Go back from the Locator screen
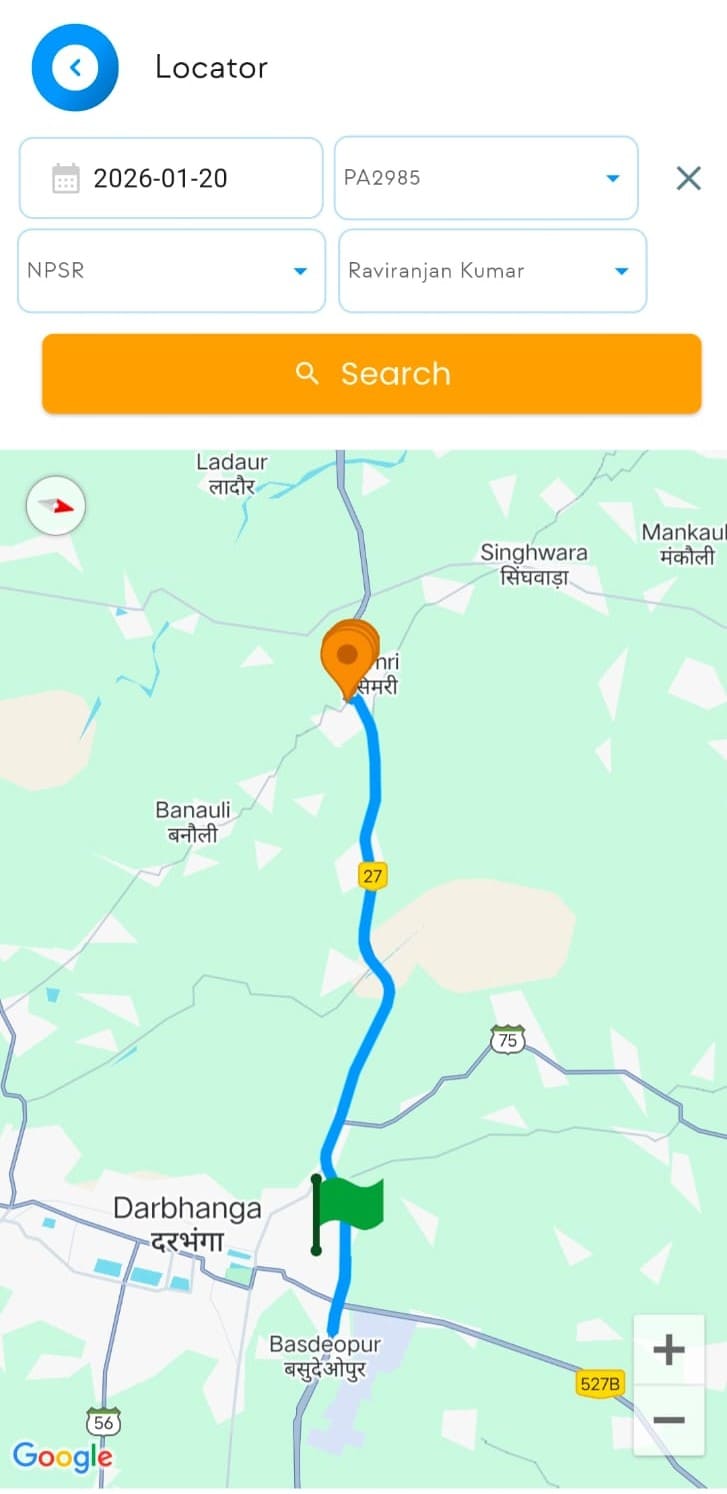 click(75, 68)
